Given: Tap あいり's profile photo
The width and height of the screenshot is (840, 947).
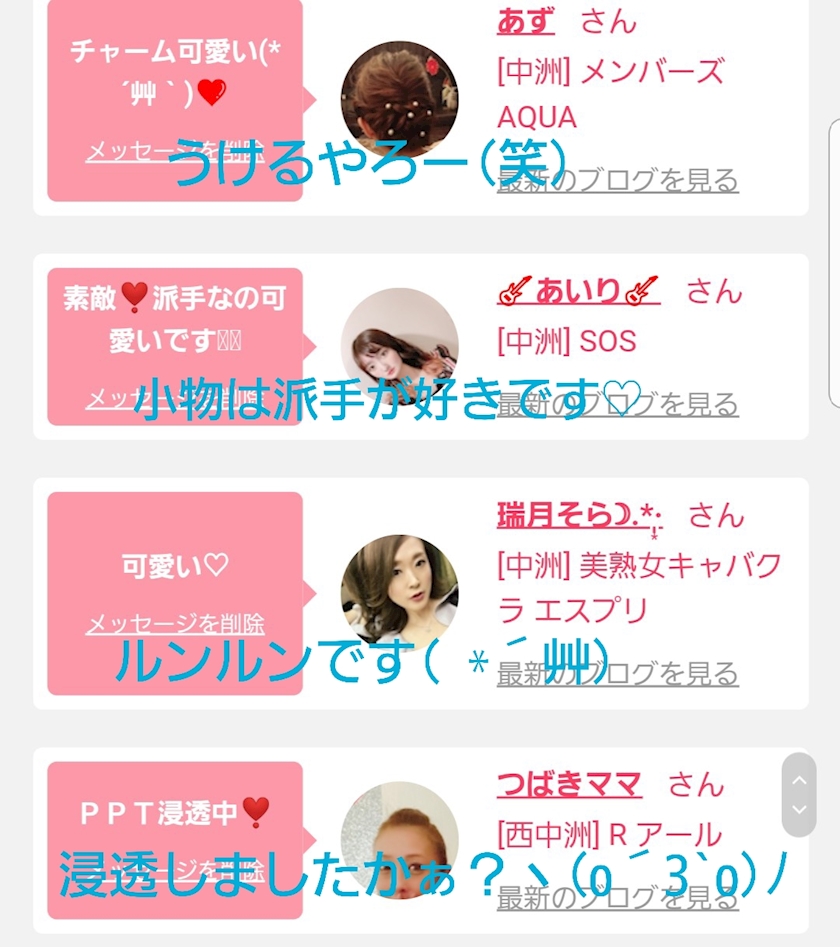Looking at the screenshot, I should pos(399,346).
